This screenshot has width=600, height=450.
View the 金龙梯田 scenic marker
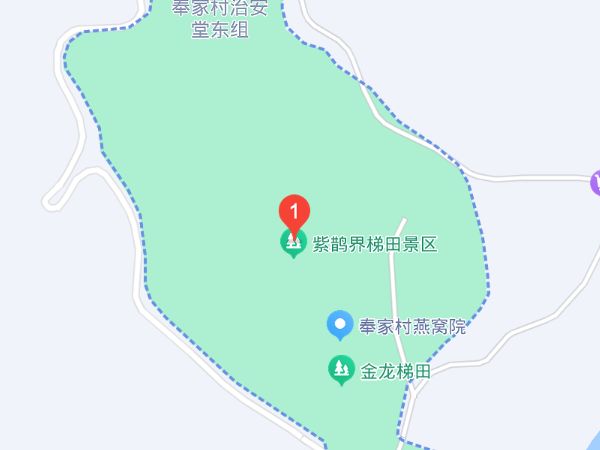pyautogui.click(x=341, y=370)
